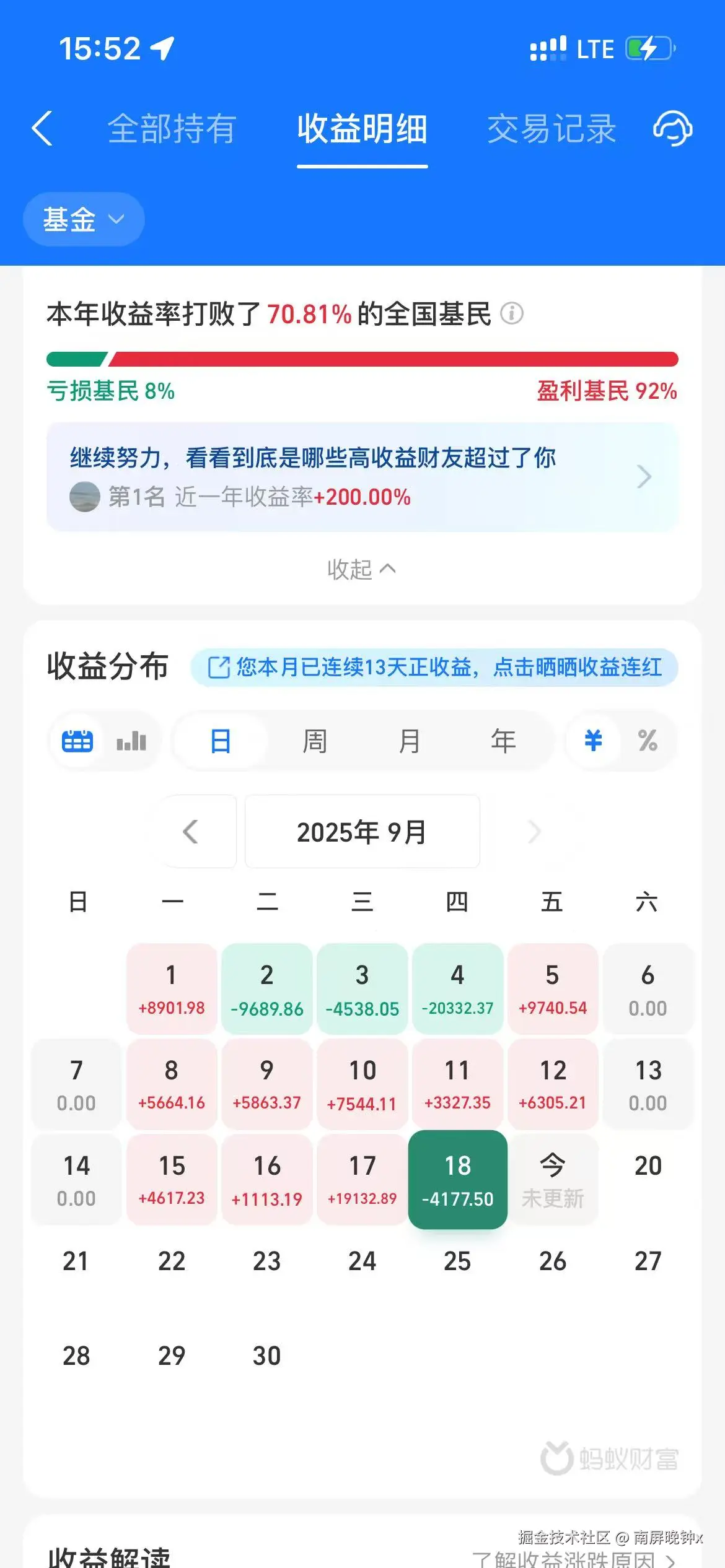Enable ¥ amount display mode
Image resolution: width=725 pixels, height=1568 pixels.
click(x=592, y=741)
